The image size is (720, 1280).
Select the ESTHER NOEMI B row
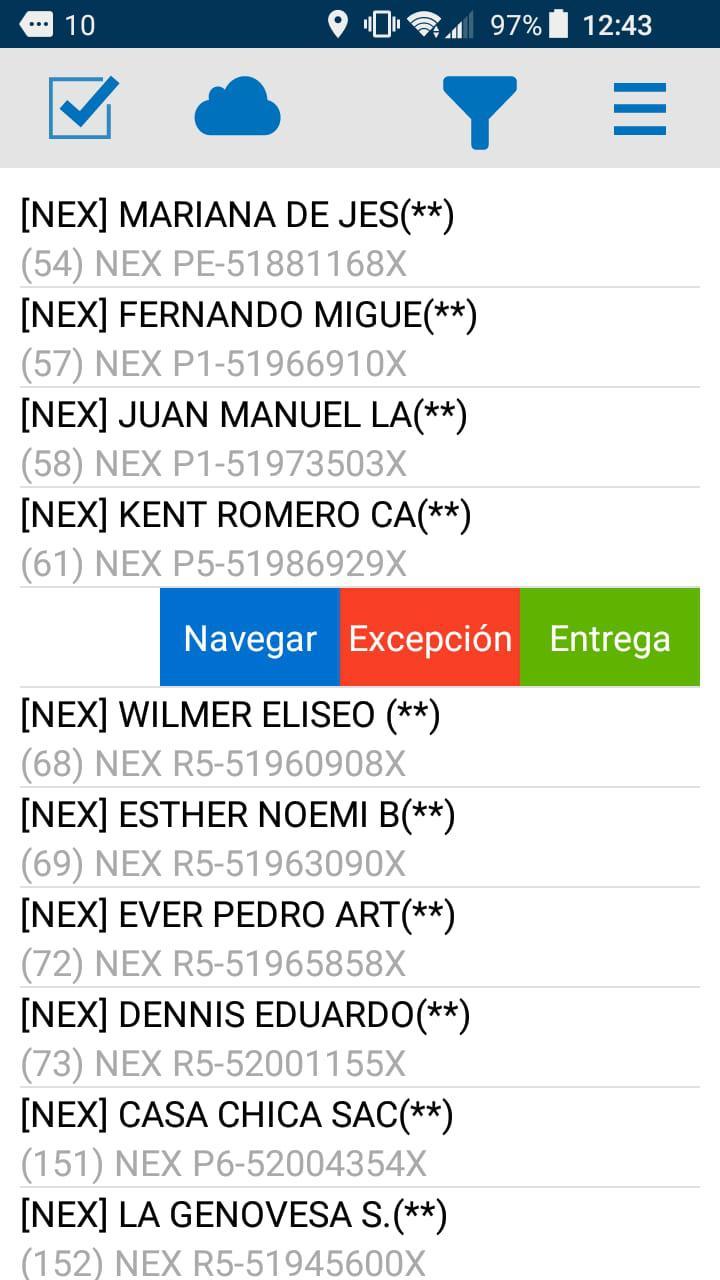pyautogui.click(x=360, y=838)
